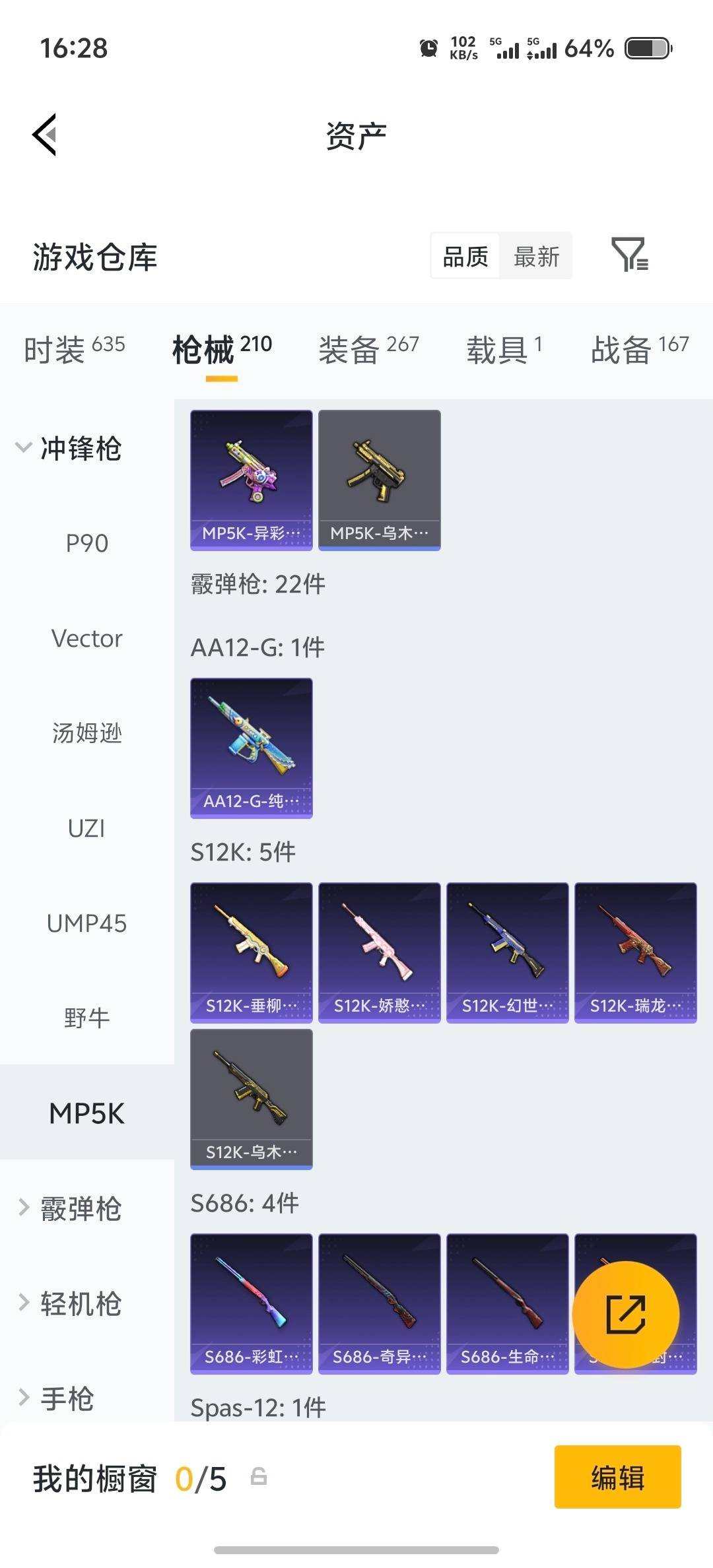This screenshot has height=1568, width=713.
Task: Open the MP5K-异彩 weapon skin
Action: tap(251, 480)
